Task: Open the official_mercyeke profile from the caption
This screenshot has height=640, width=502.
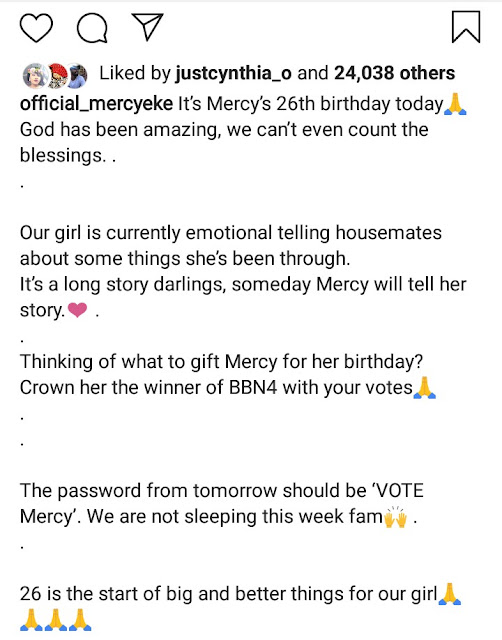Action: 96,104
